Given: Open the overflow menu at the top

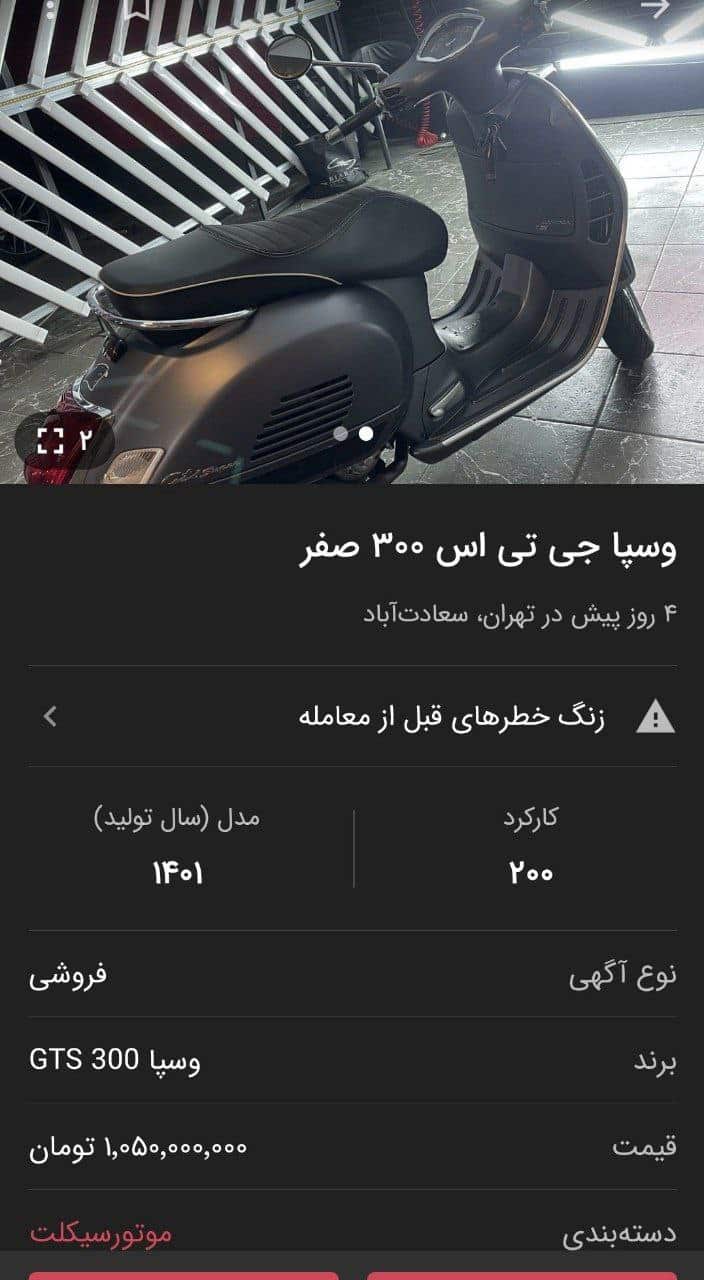Looking at the screenshot, I should [x=49, y=8].
